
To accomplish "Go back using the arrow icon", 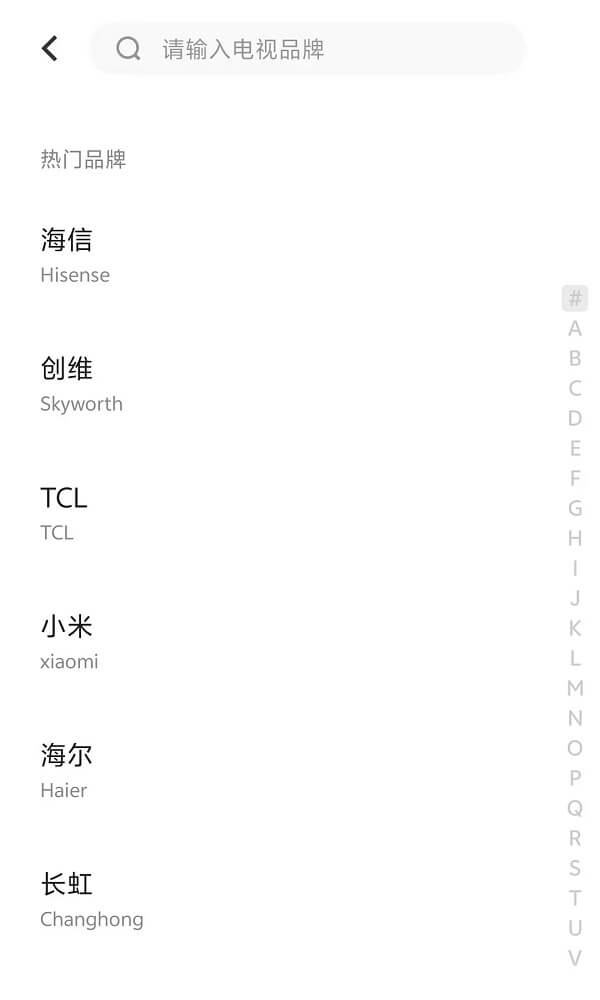I will pos(50,48).
